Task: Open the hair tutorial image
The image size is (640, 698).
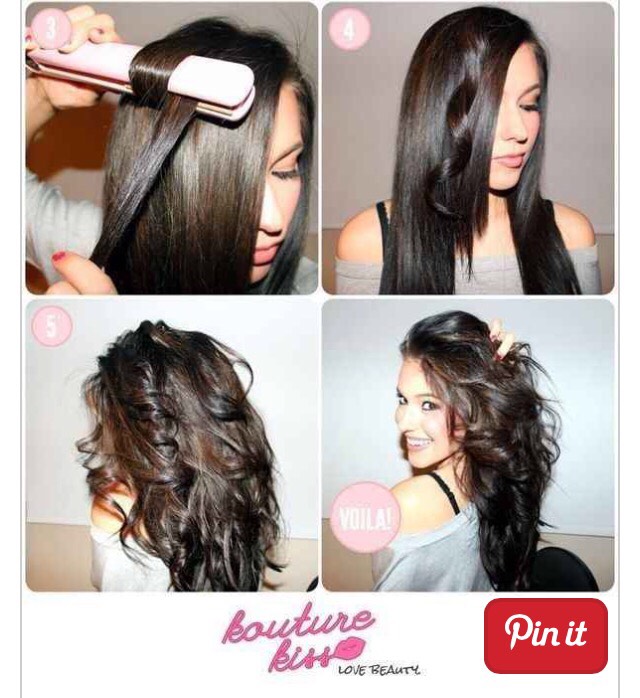Action: [320, 300]
